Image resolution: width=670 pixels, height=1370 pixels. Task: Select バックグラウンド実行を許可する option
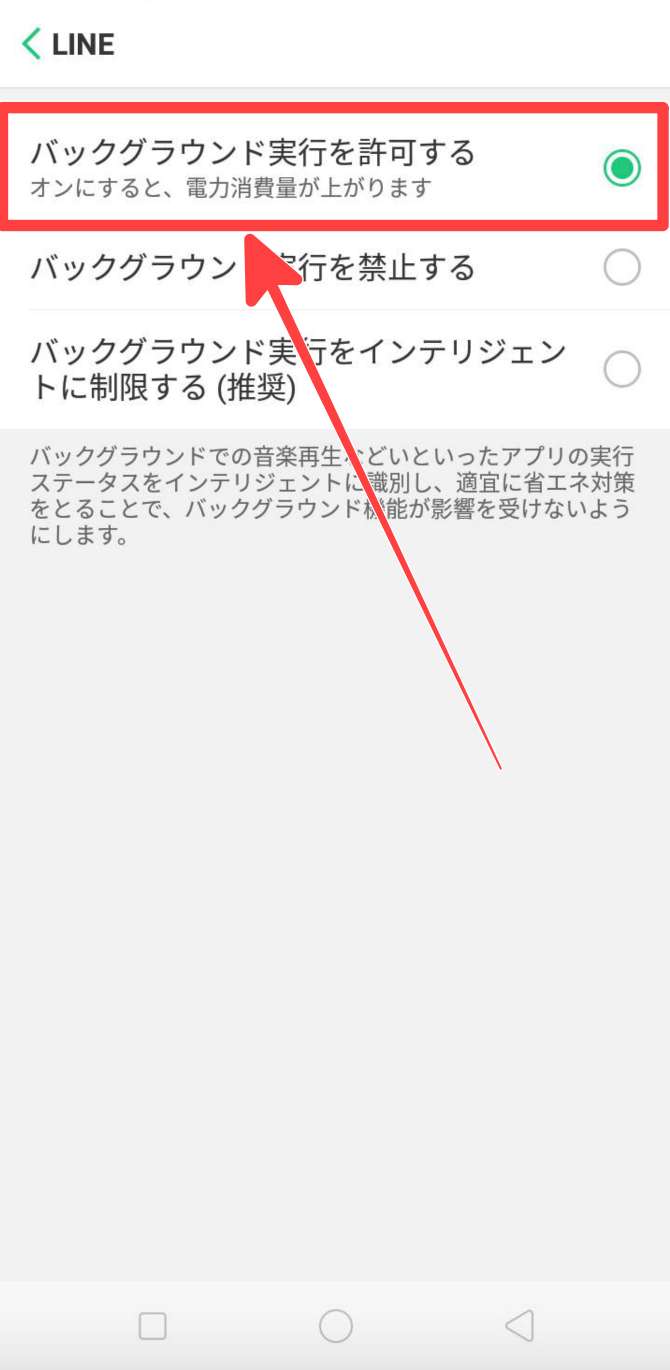click(621, 168)
